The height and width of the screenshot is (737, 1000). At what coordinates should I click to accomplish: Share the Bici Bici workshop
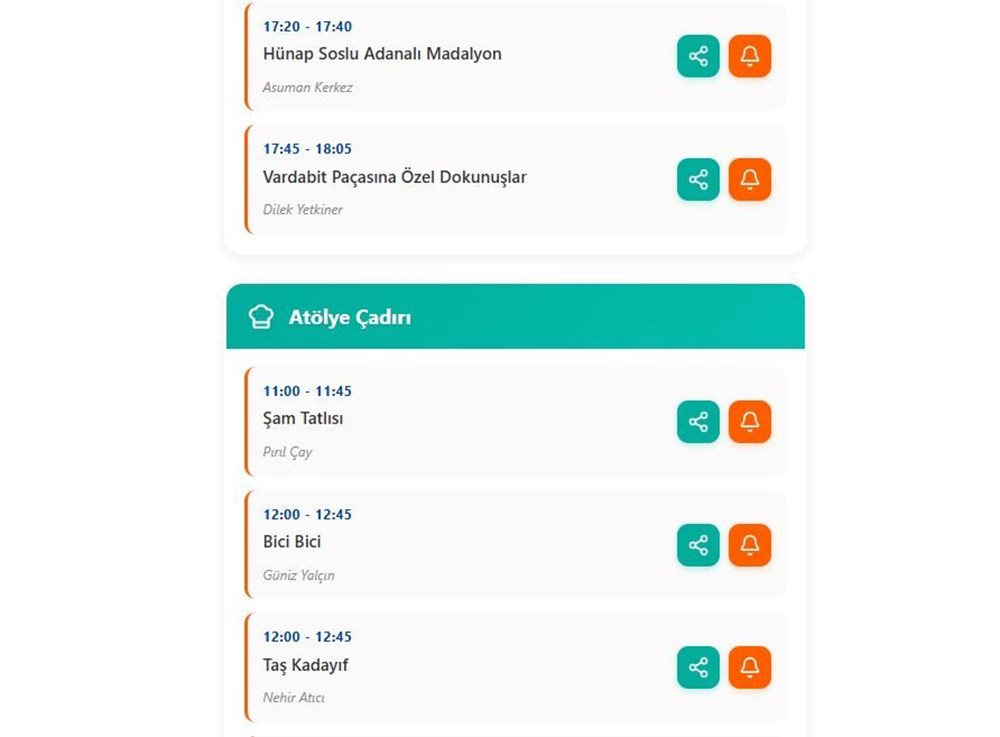tap(698, 545)
